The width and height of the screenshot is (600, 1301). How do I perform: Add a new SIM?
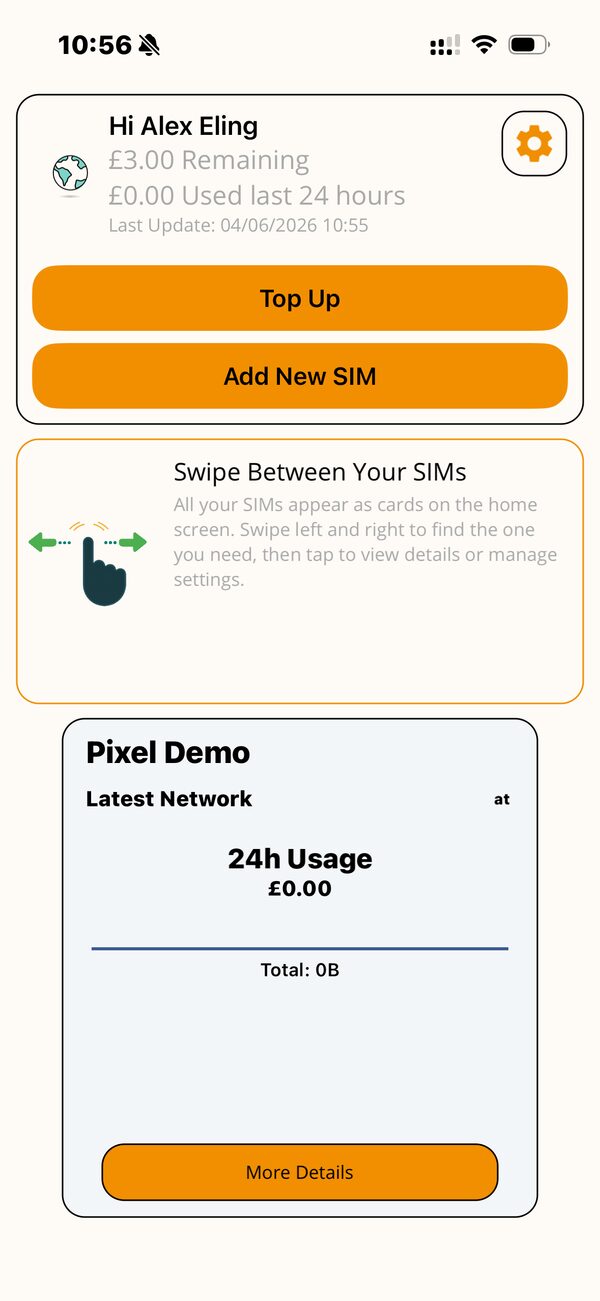(300, 376)
